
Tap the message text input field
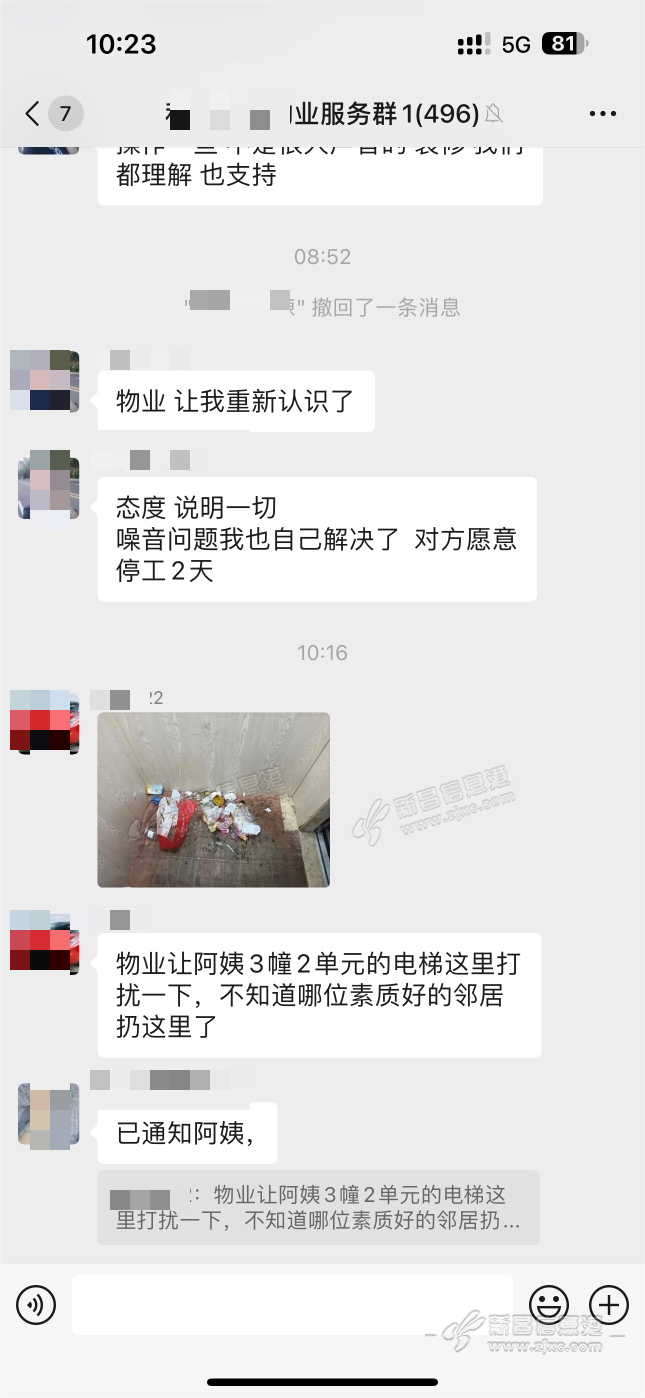[x=292, y=1304]
